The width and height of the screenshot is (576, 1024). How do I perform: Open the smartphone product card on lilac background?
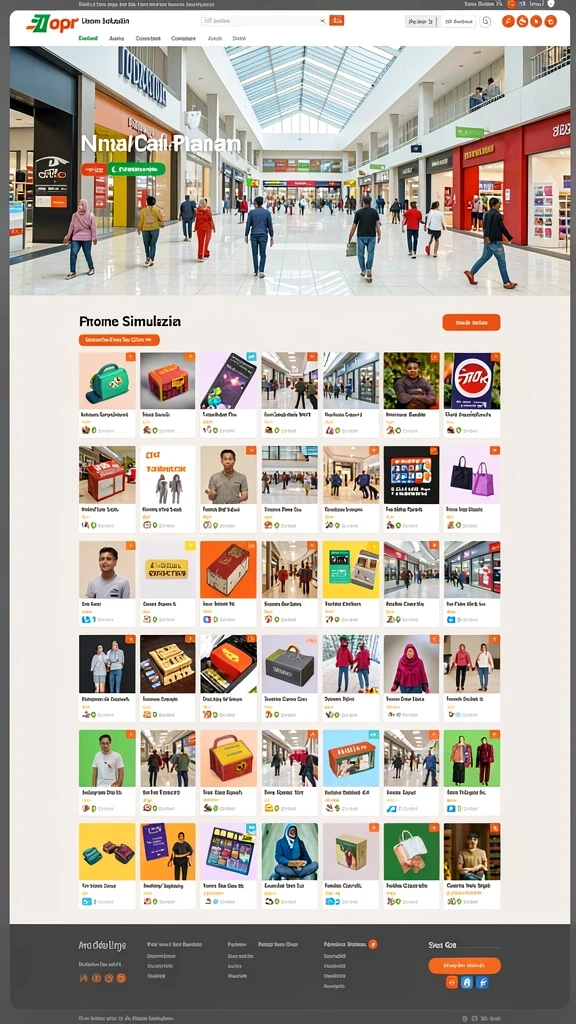coord(228,394)
